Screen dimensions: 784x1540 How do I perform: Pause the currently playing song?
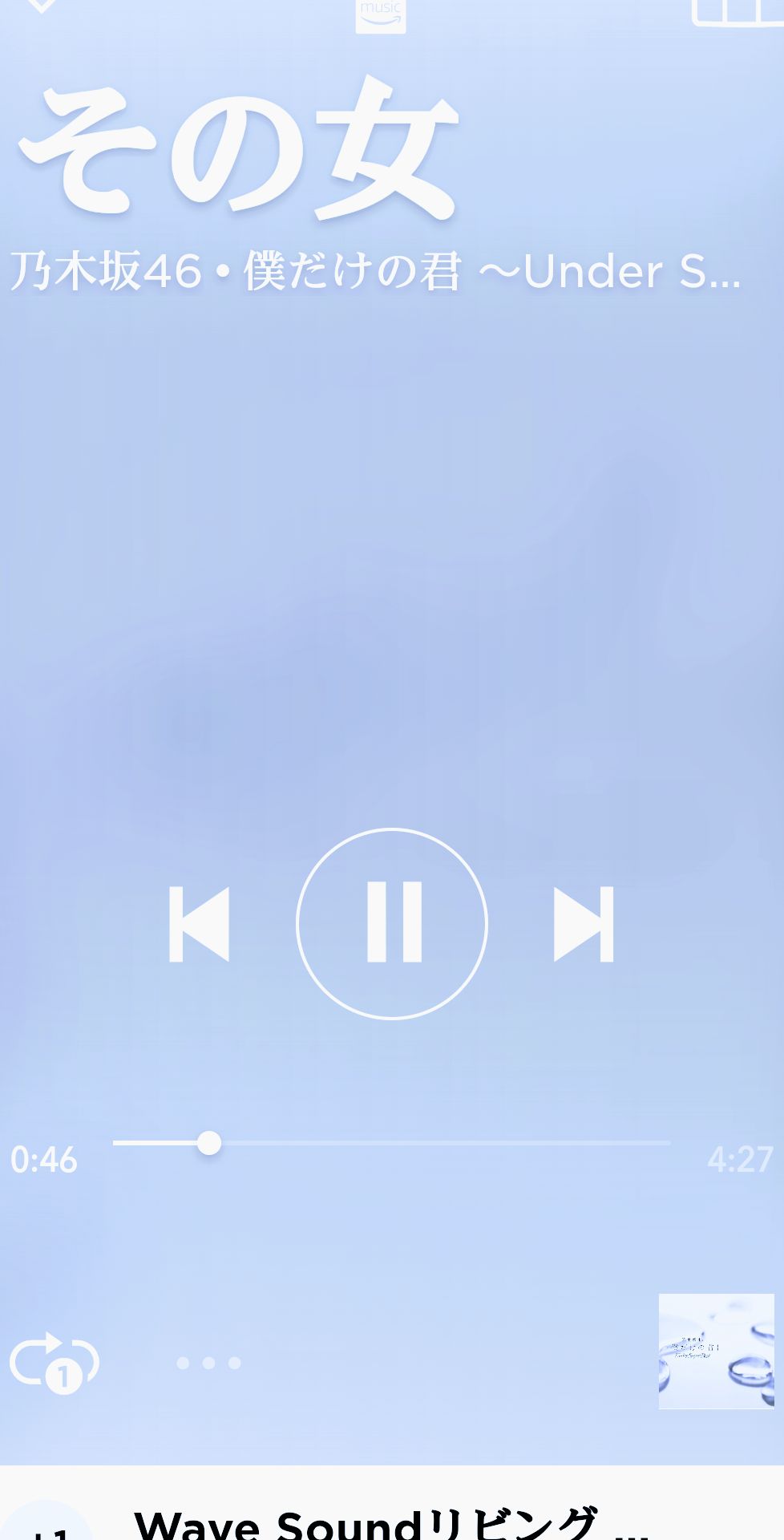(392, 923)
